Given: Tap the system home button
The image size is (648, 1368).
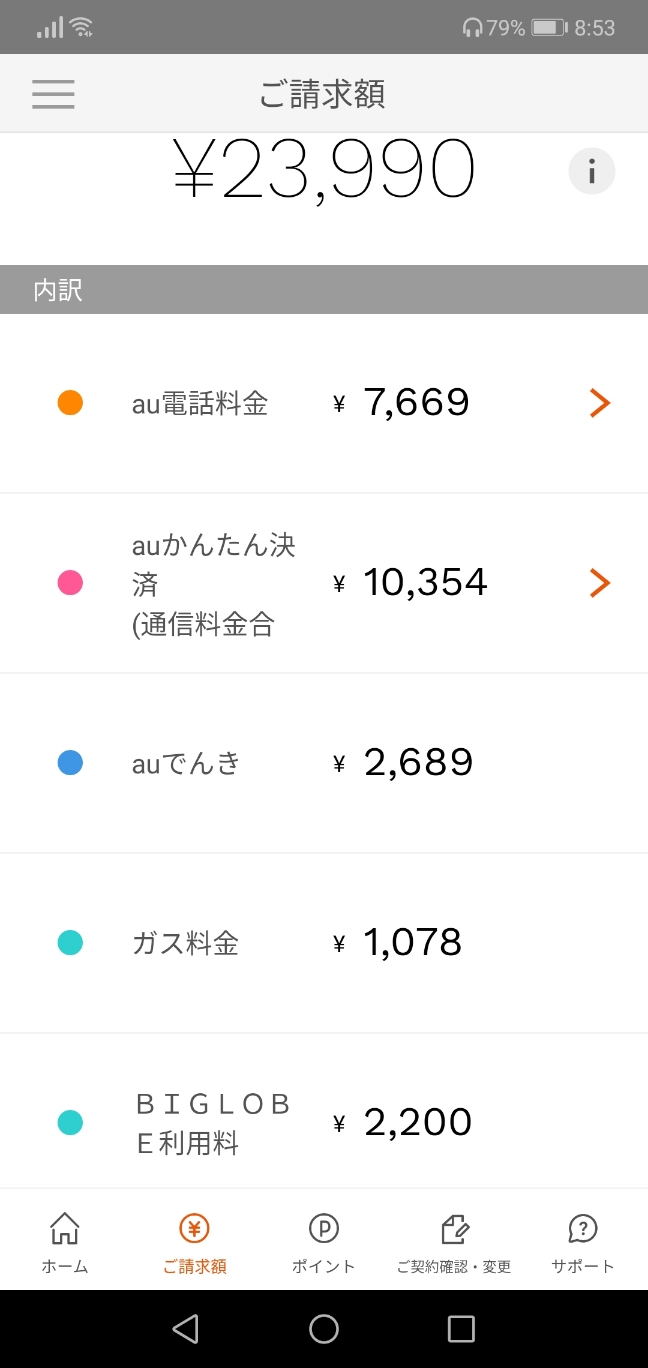Looking at the screenshot, I should [x=324, y=1328].
